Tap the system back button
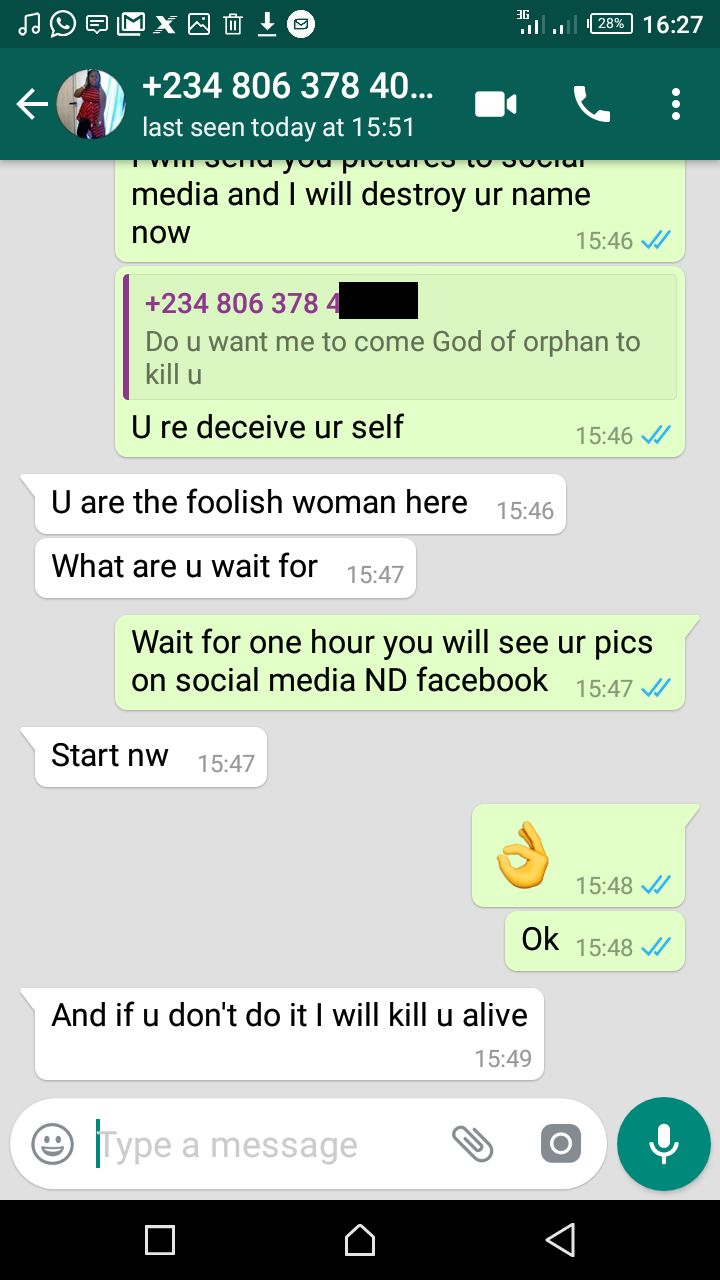 point(561,1240)
